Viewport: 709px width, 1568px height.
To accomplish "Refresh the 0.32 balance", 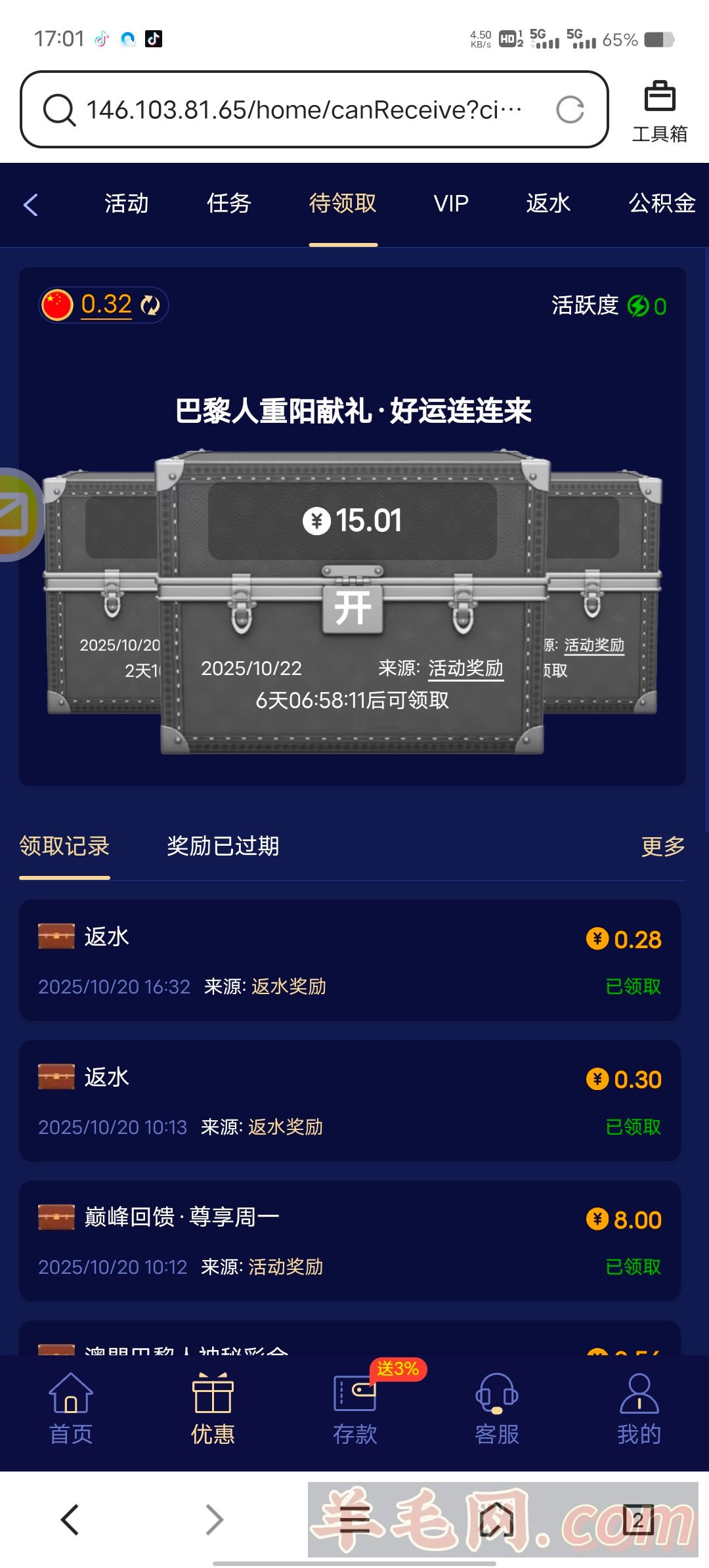I will click(151, 305).
